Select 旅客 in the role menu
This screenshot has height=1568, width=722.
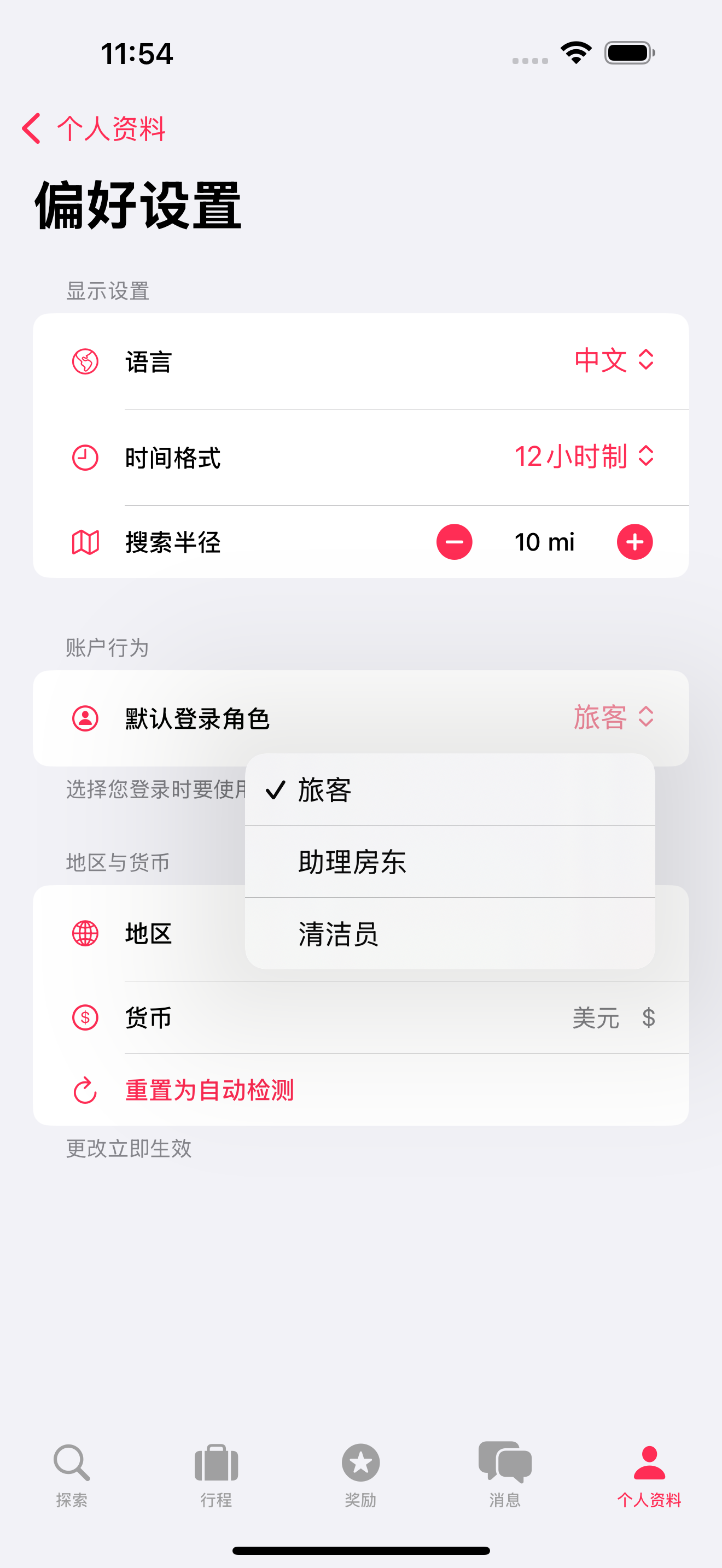pos(449,790)
